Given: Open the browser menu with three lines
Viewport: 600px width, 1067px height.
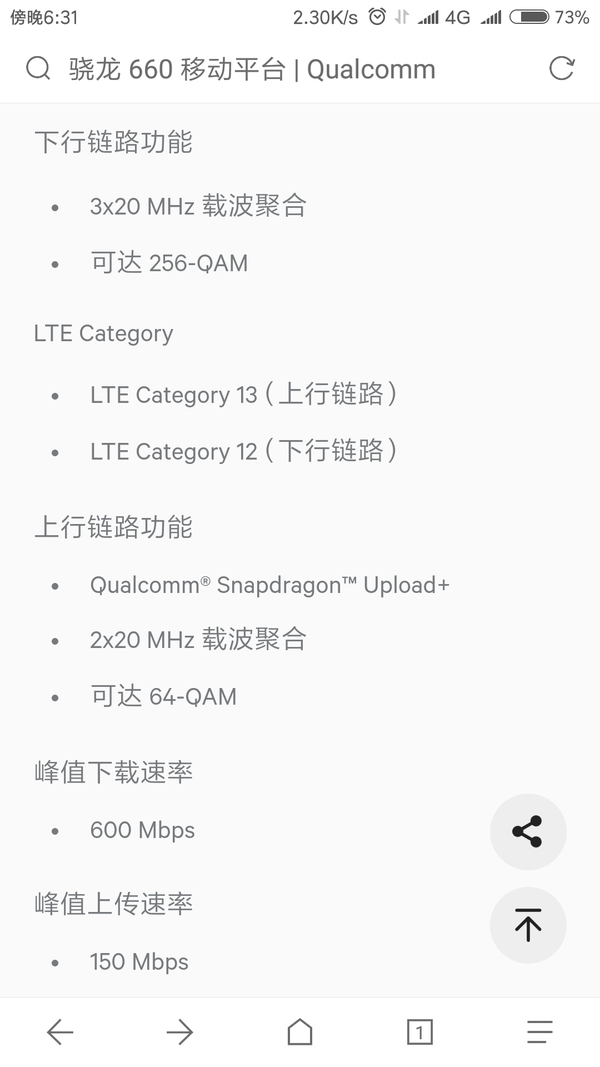Looking at the screenshot, I should point(540,1032).
